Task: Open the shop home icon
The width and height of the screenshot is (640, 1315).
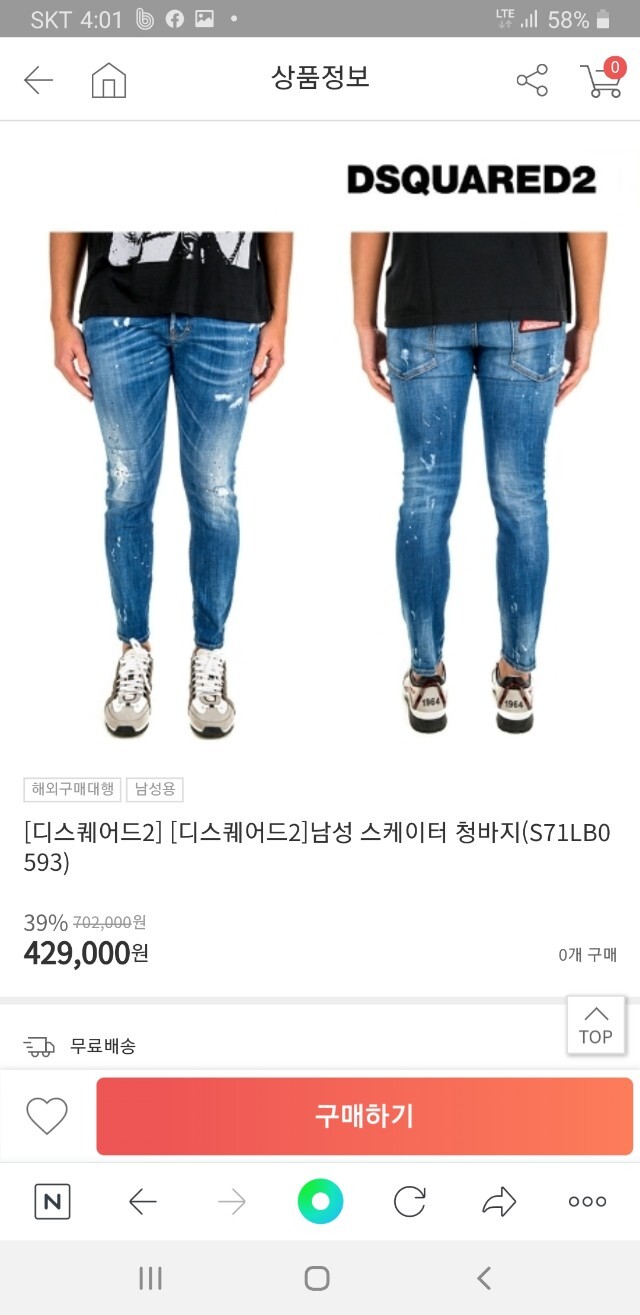Action: (108, 80)
